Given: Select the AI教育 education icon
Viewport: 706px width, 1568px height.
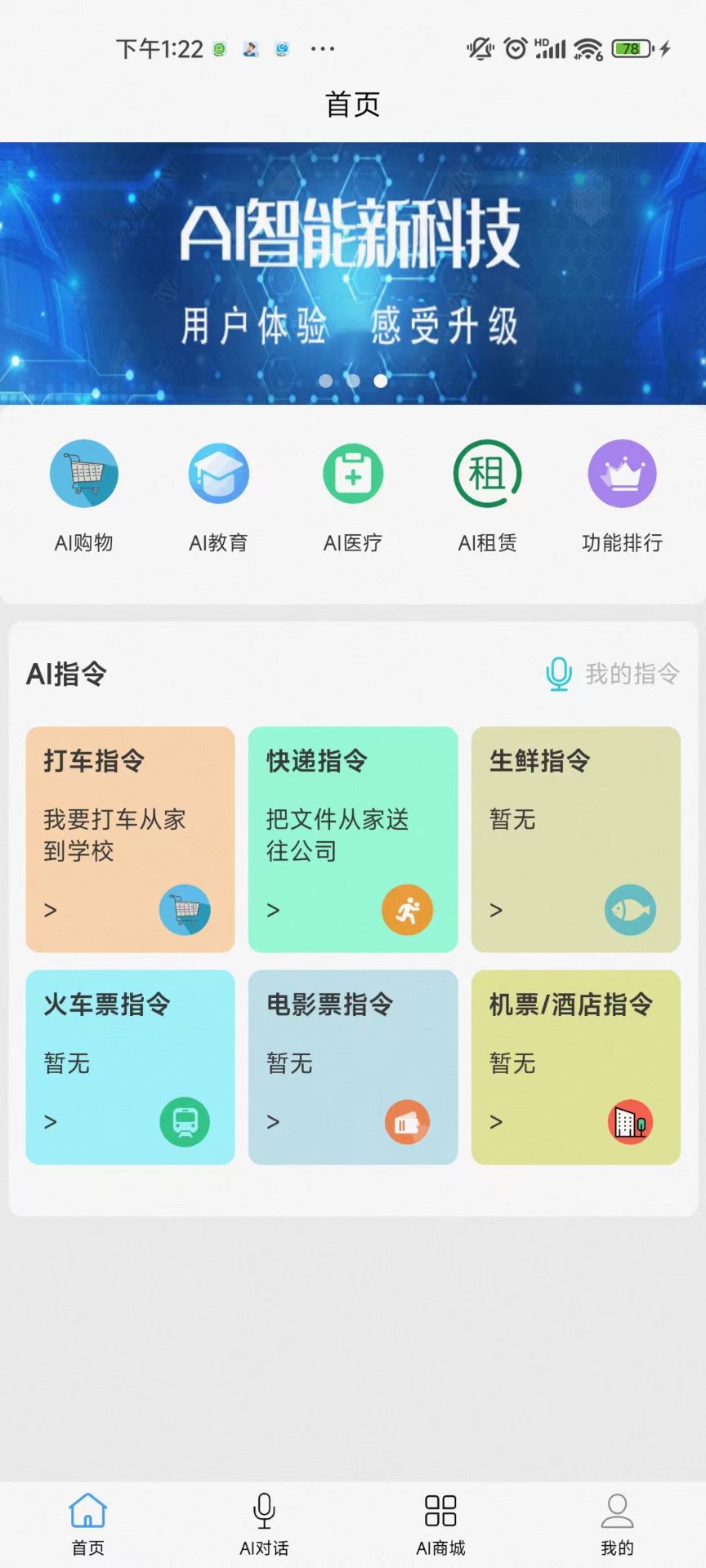Looking at the screenshot, I should 218,474.
